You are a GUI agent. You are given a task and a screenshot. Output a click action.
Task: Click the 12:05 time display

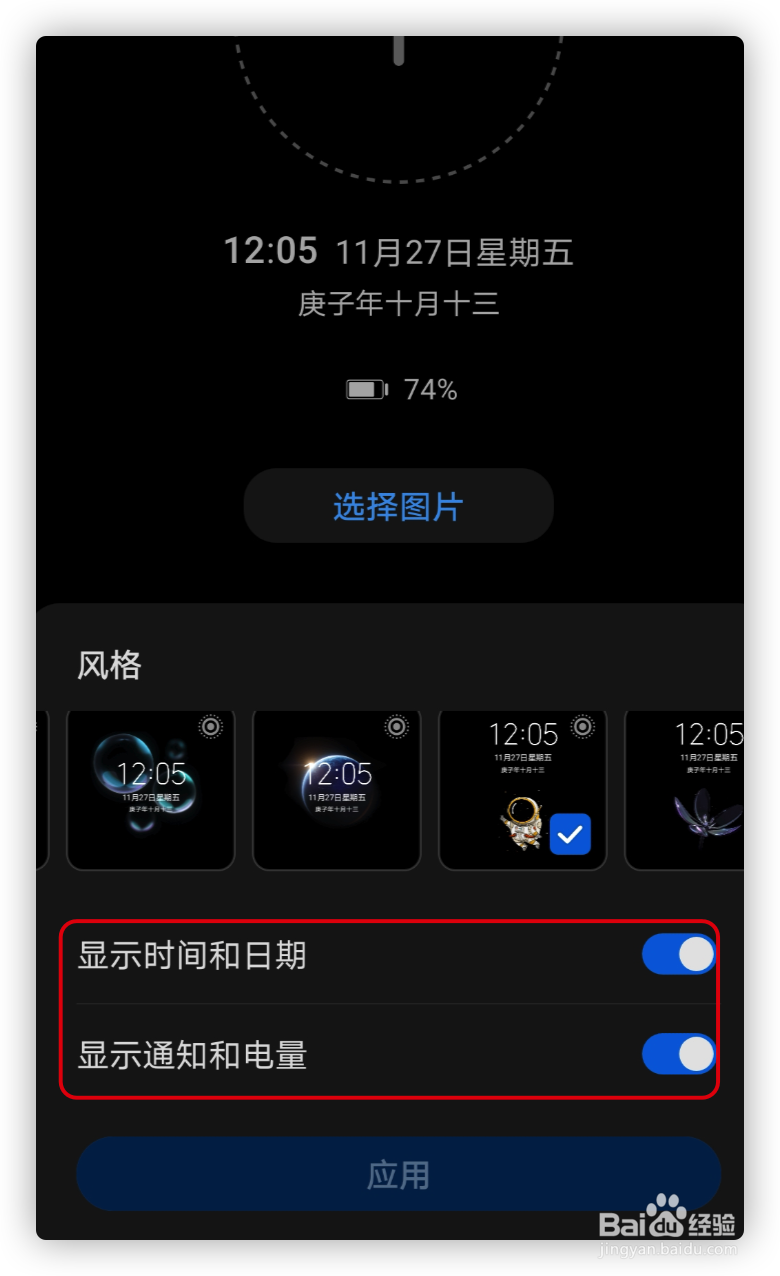coord(270,250)
